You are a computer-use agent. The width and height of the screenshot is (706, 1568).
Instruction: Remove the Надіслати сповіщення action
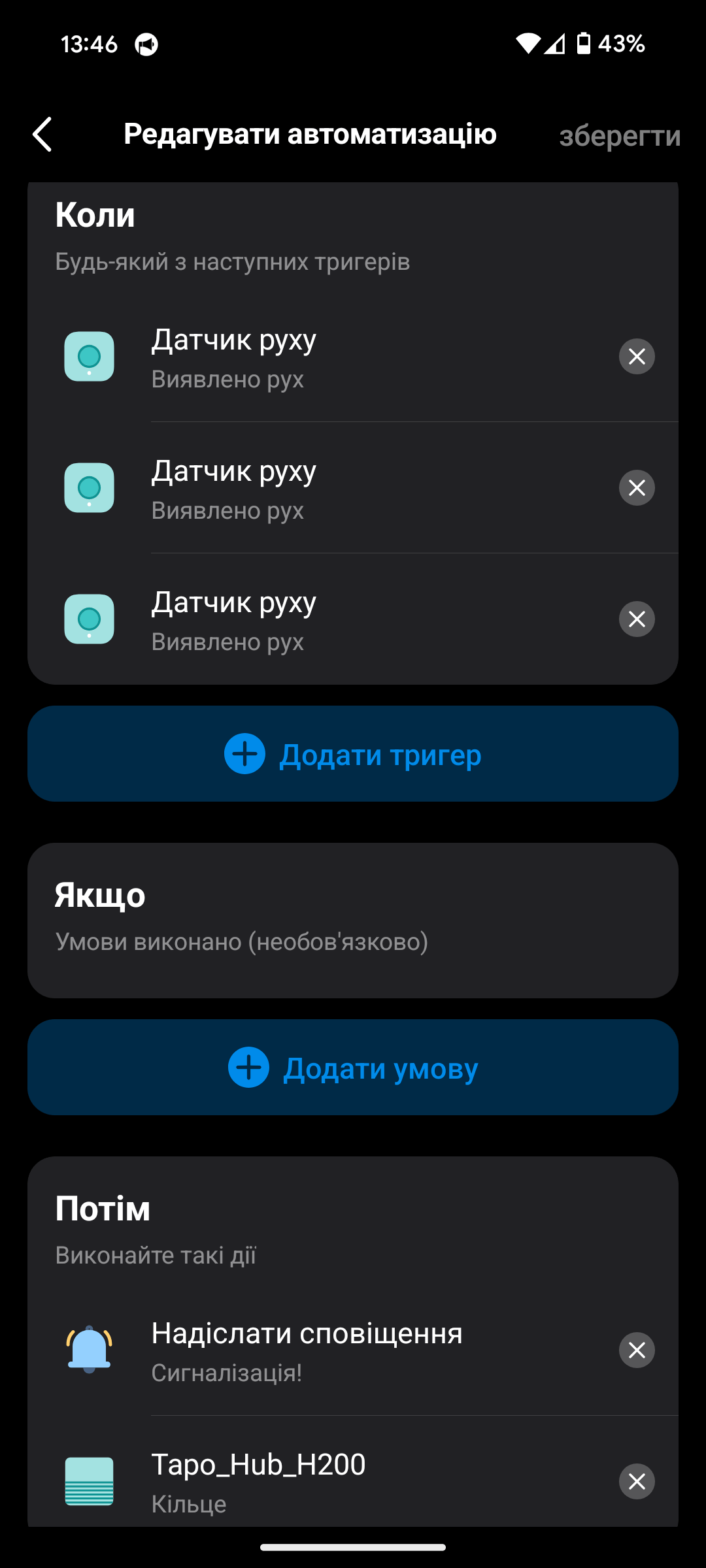point(637,1350)
